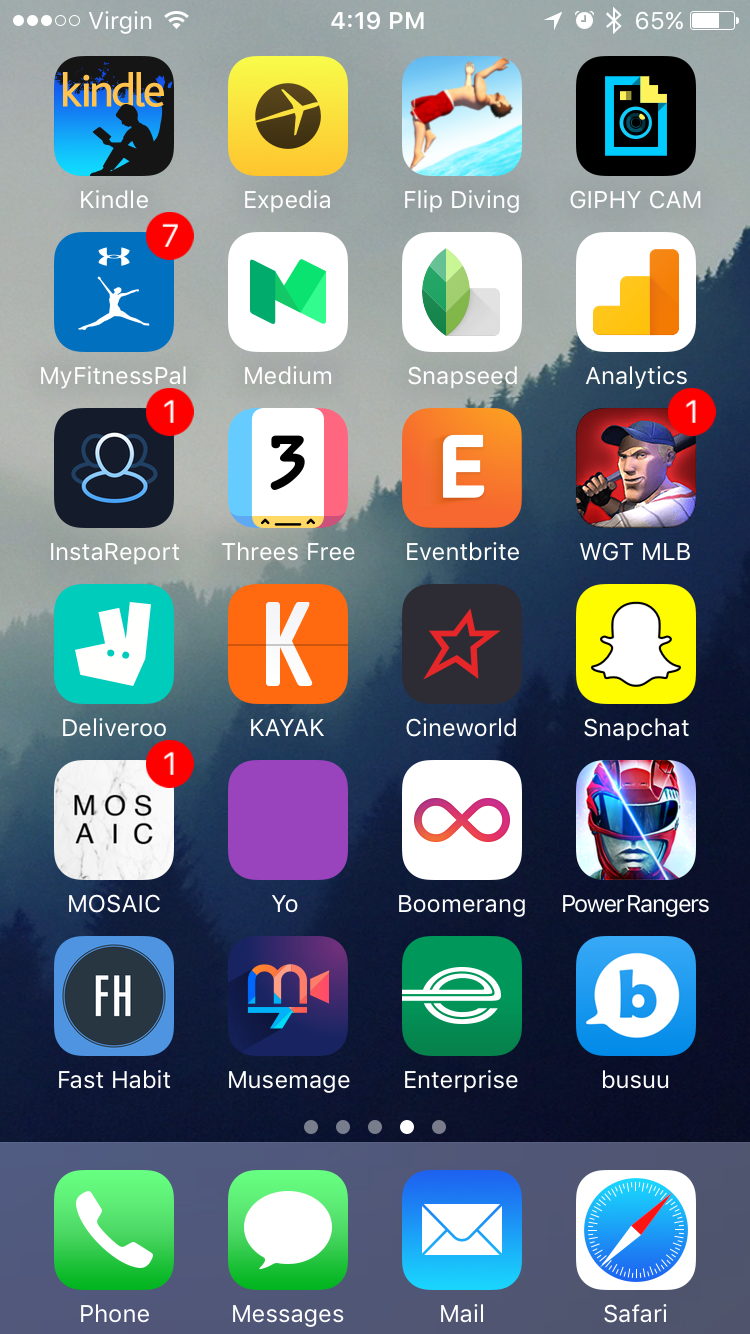Open the Kindle app
The height and width of the screenshot is (1334, 750).
(x=114, y=116)
